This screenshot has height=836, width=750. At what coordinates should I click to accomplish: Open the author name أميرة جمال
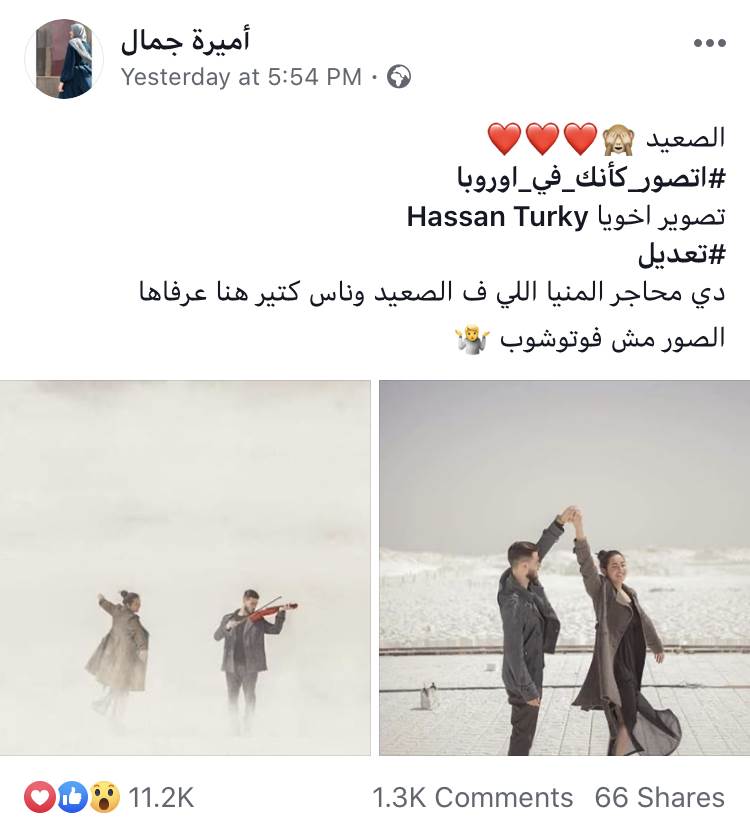tap(185, 40)
